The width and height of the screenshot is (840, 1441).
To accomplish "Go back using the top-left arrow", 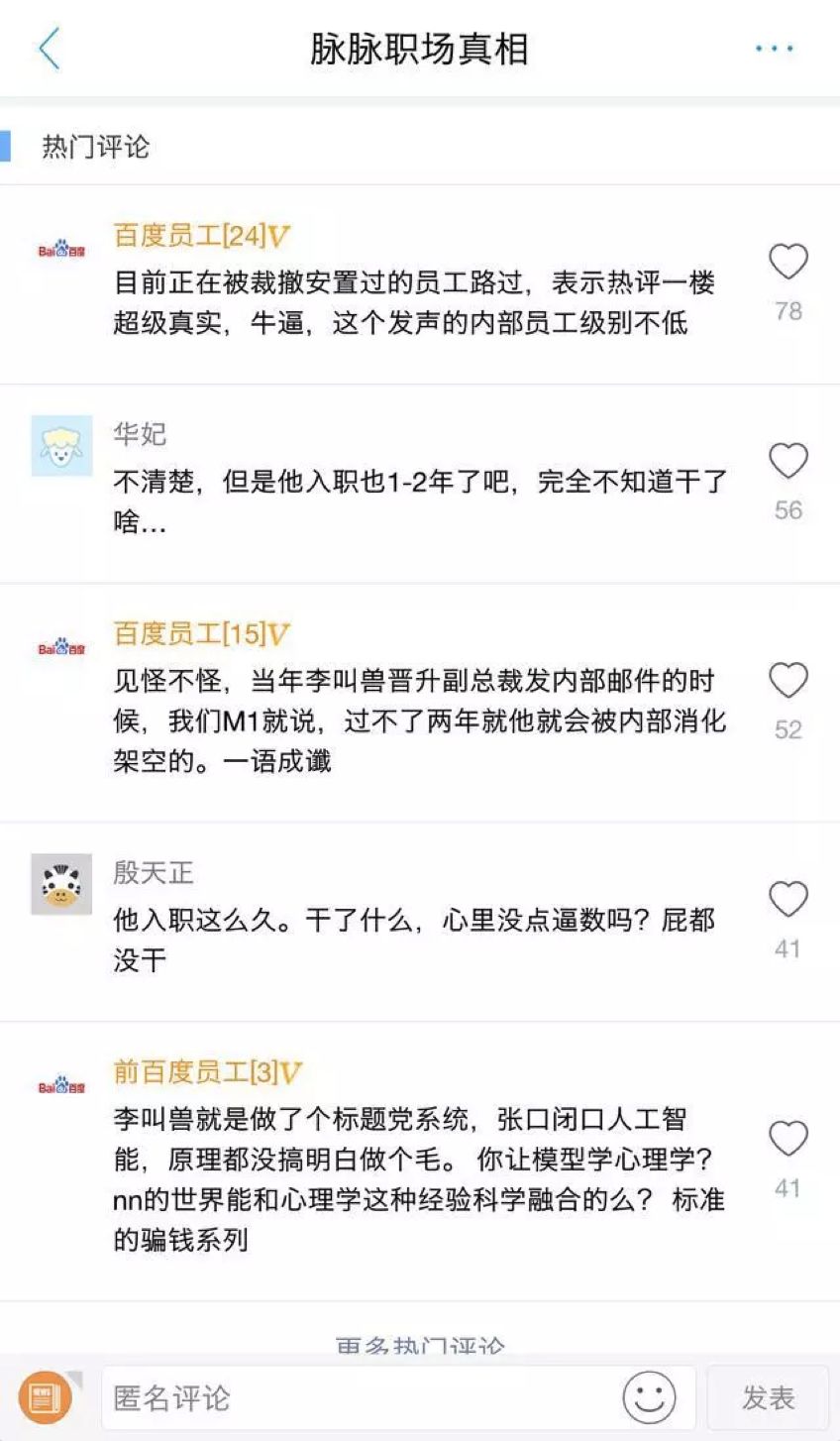I will tap(50, 49).
